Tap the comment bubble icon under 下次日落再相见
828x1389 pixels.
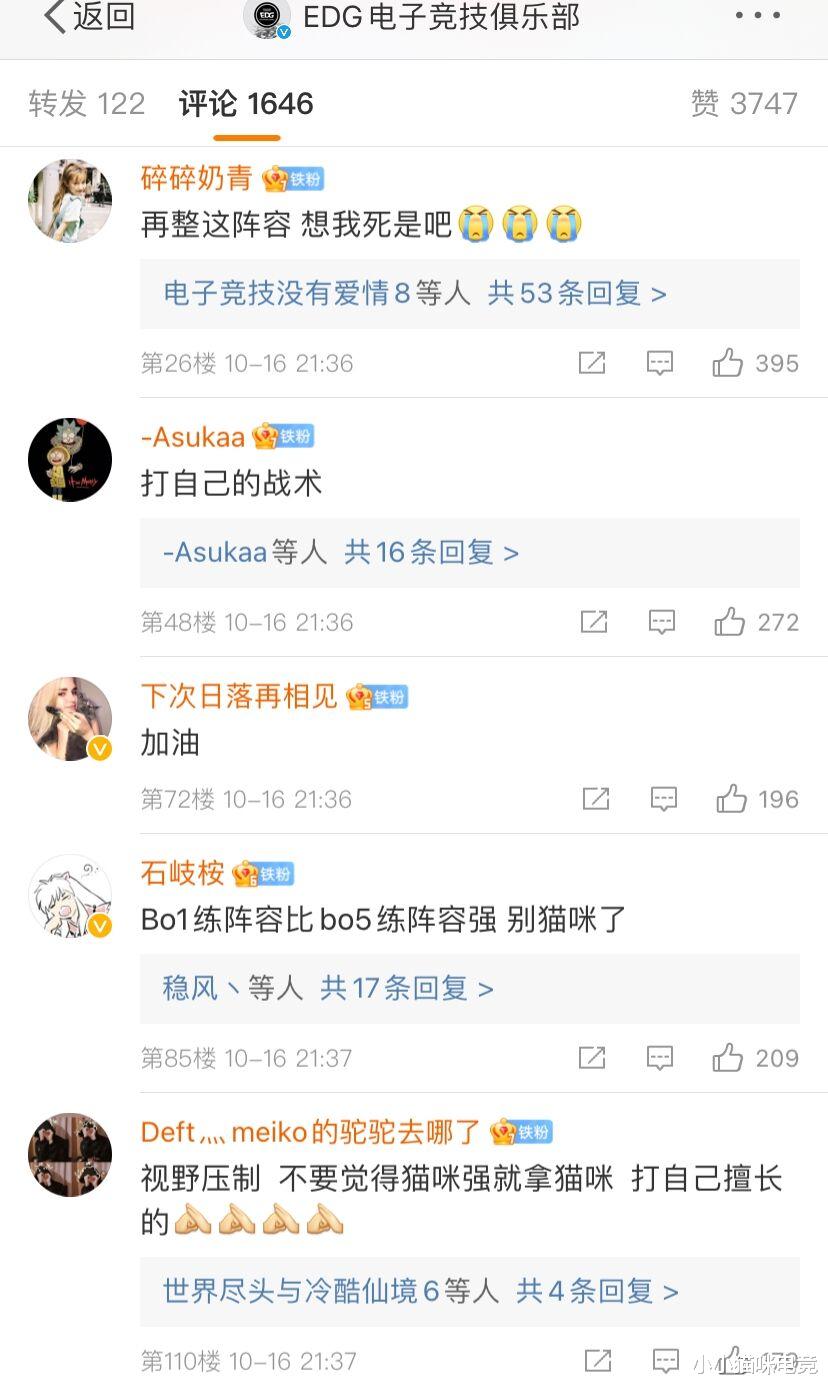663,799
